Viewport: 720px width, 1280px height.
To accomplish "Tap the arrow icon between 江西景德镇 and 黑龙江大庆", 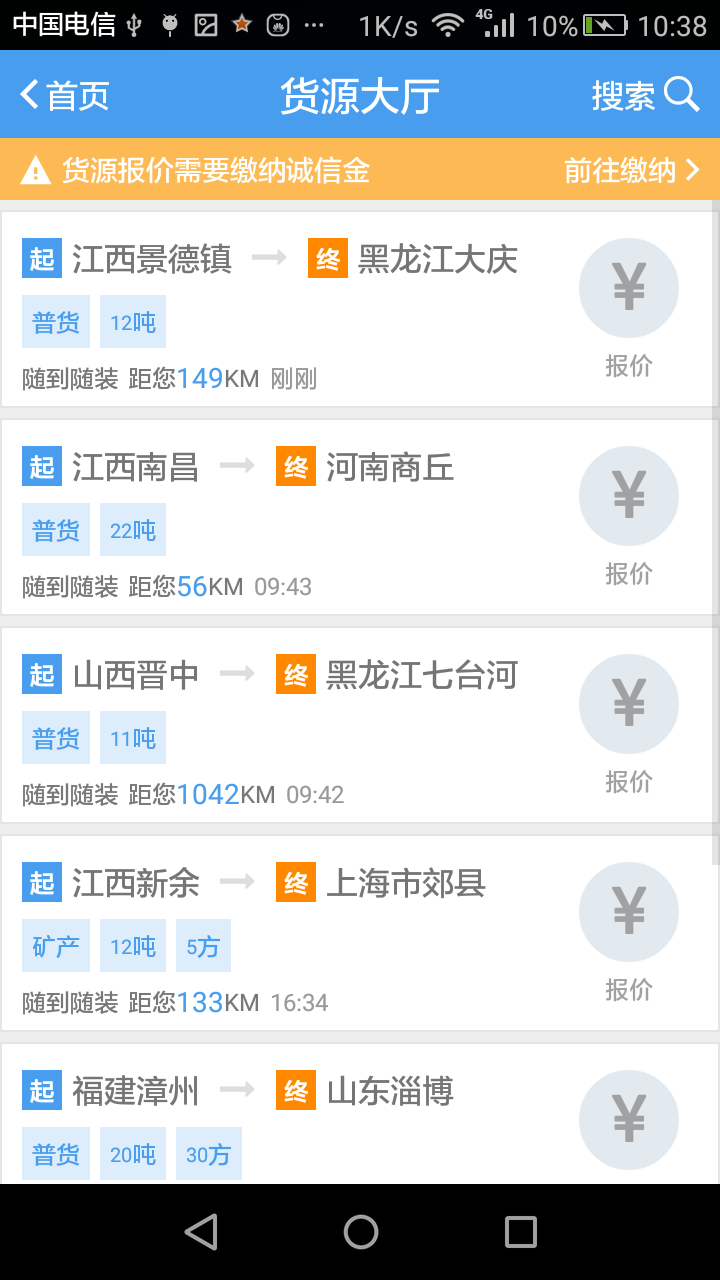I will pyautogui.click(x=268, y=258).
